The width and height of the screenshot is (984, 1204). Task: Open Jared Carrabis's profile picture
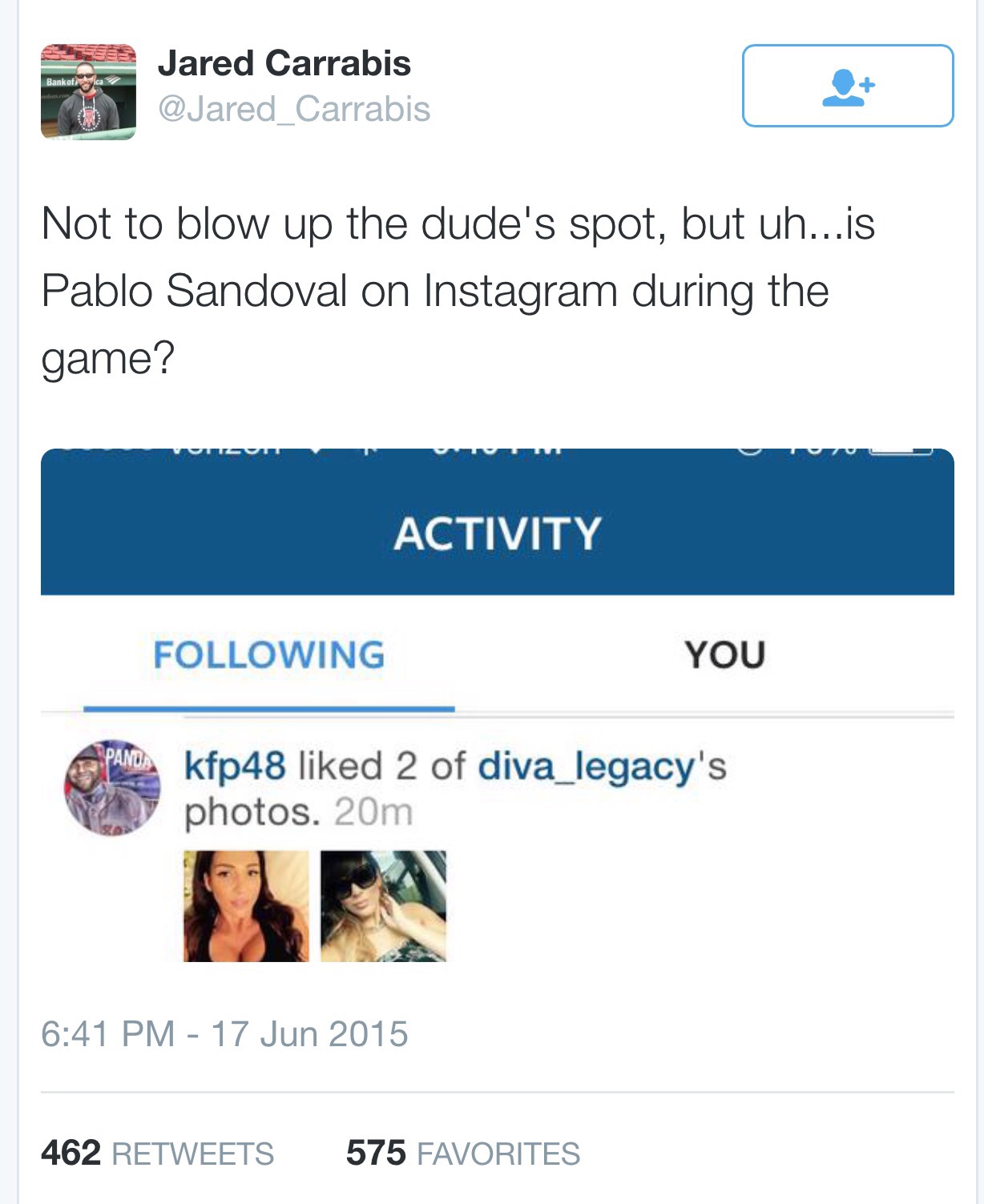(88, 92)
